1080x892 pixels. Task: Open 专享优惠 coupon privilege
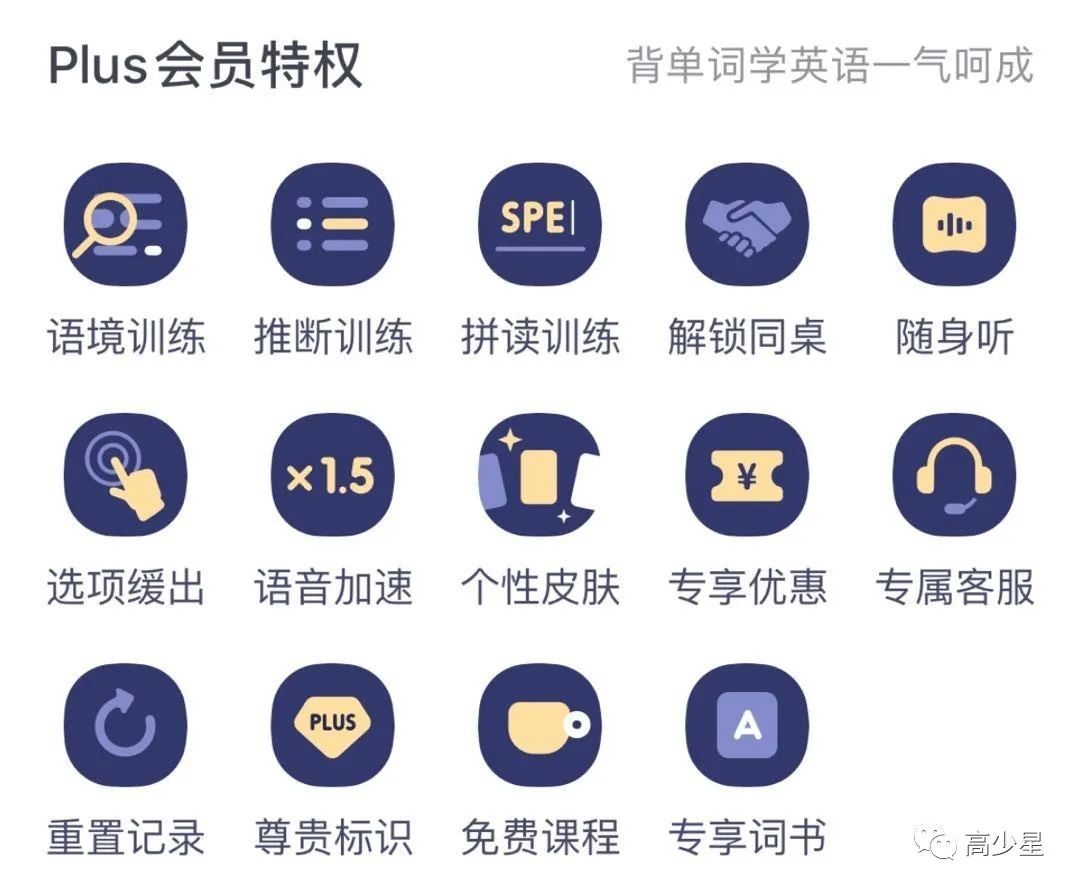click(x=747, y=475)
